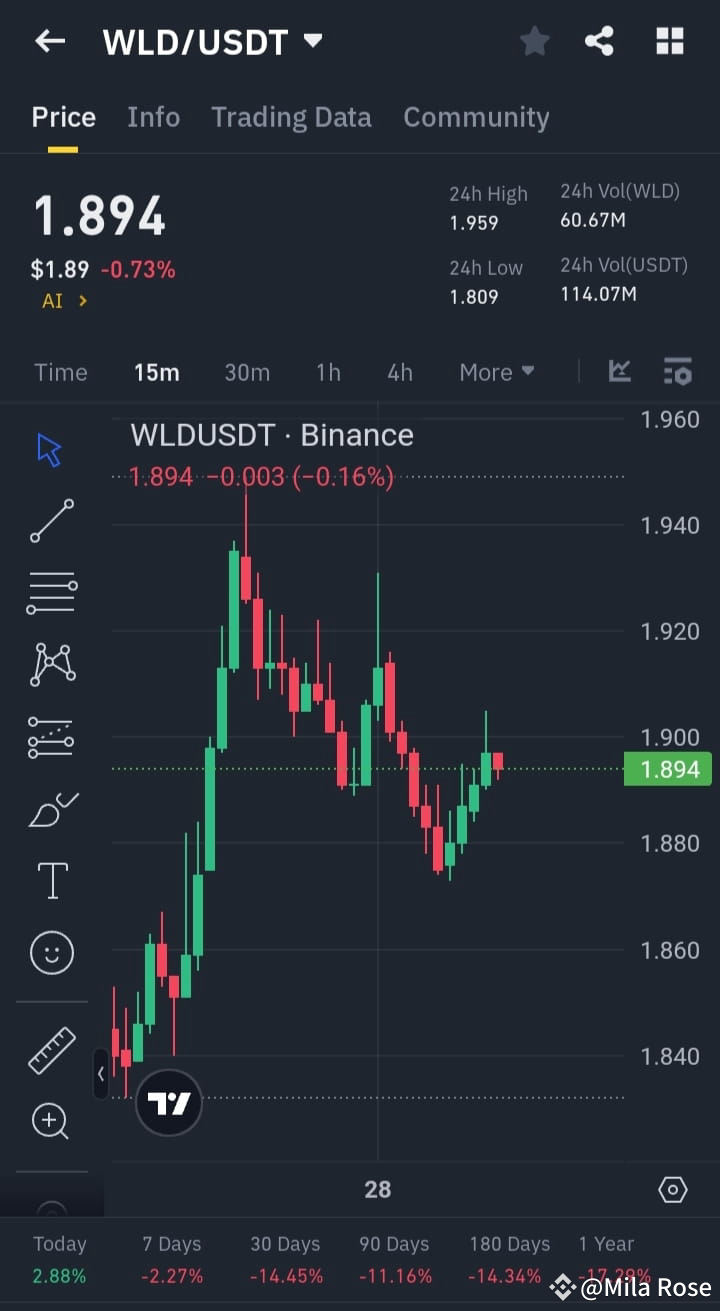Open the horizontal lines drawing tool
This screenshot has width=720, height=1311.
point(51,592)
